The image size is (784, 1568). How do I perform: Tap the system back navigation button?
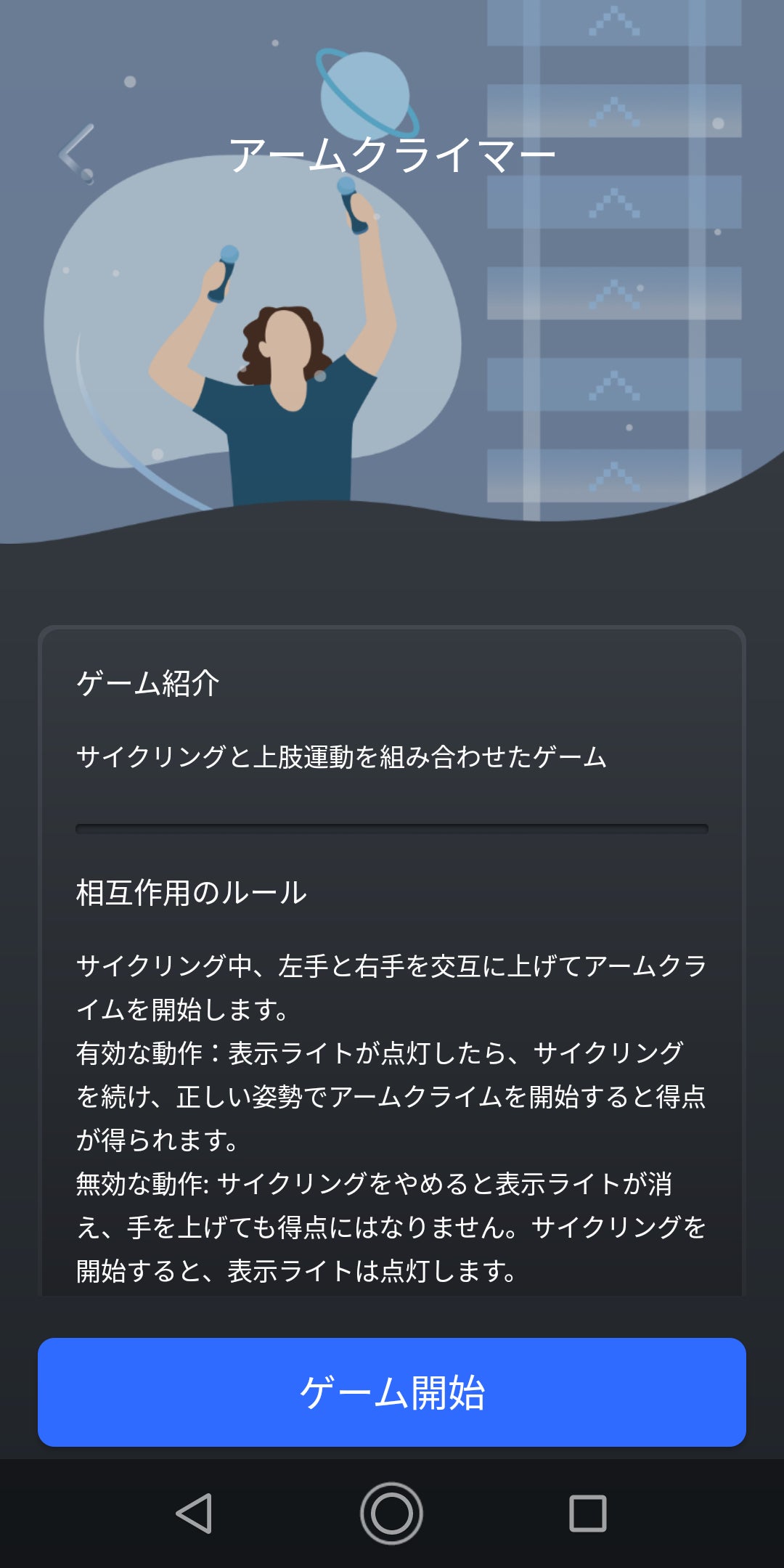click(195, 1514)
